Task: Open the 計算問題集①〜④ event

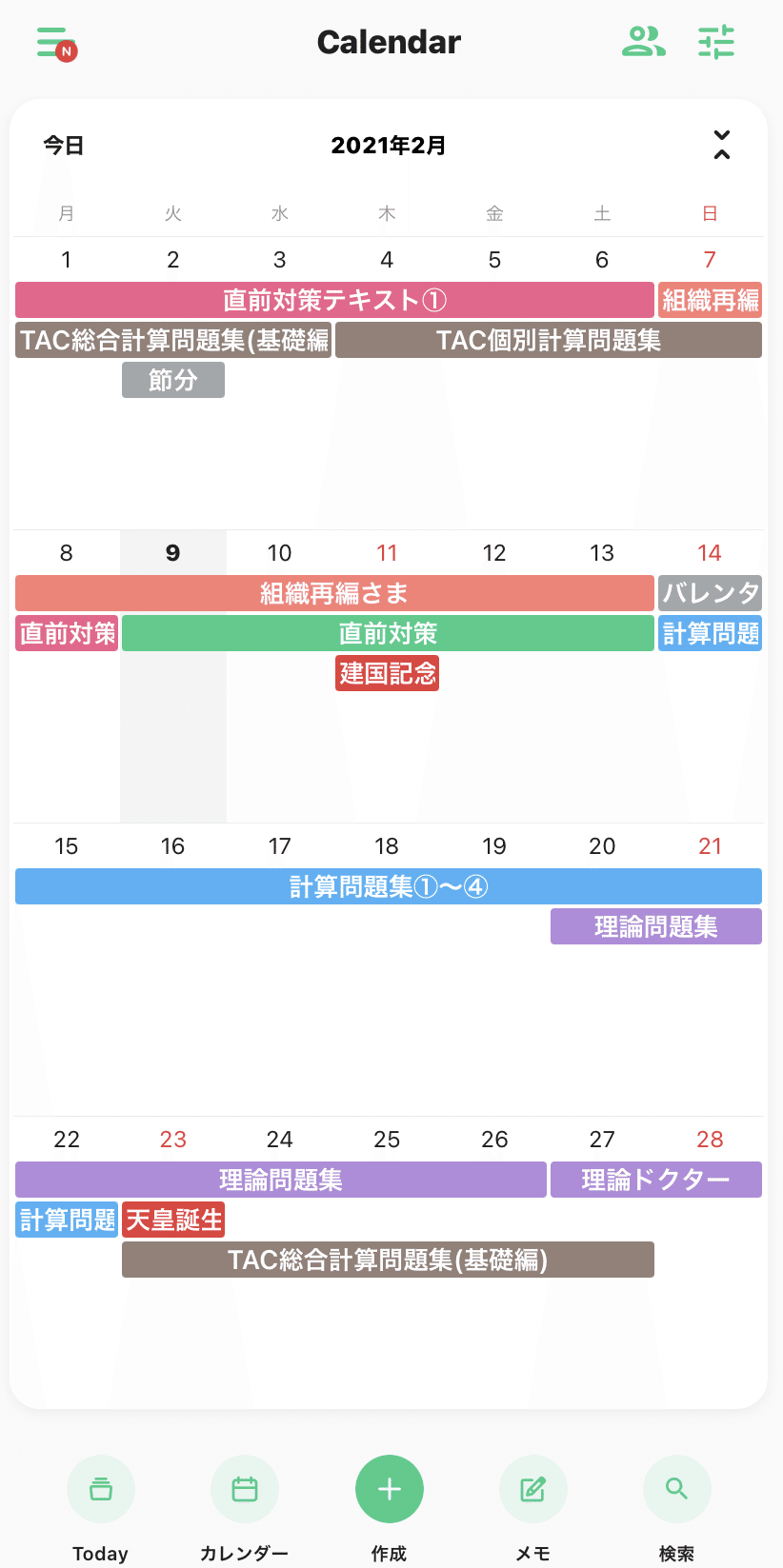Action: pos(389,886)
